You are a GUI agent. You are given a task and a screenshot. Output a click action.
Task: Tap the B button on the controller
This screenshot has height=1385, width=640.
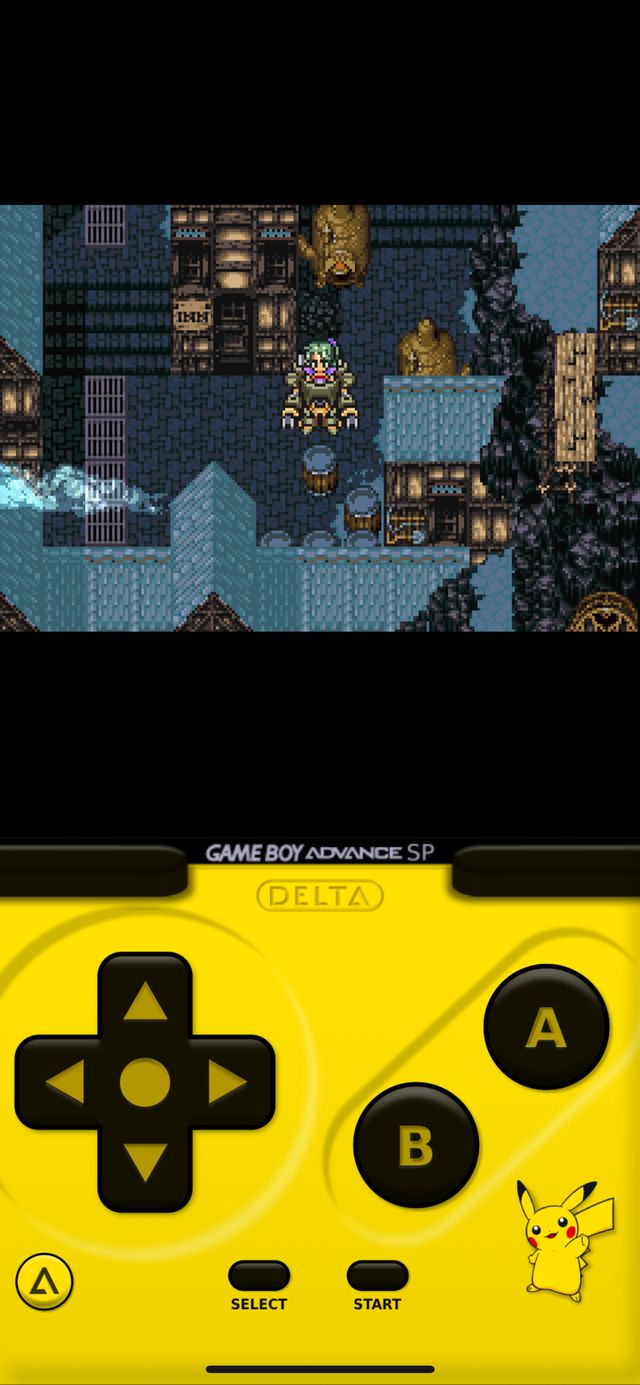point(416,1146)
